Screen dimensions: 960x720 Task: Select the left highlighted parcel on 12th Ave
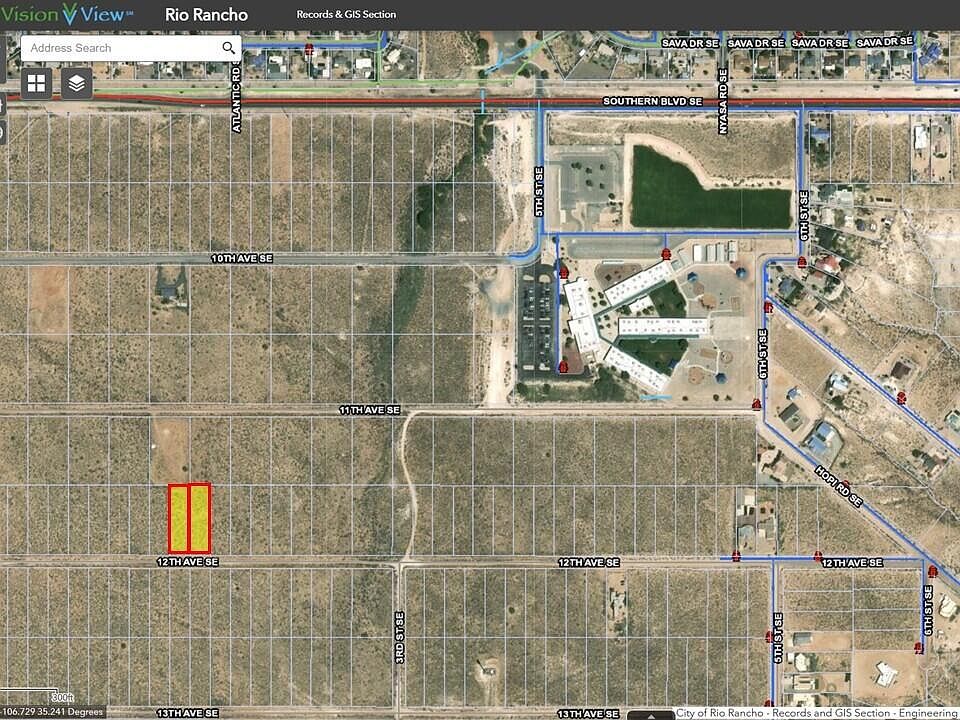click(x=178, y=518)
